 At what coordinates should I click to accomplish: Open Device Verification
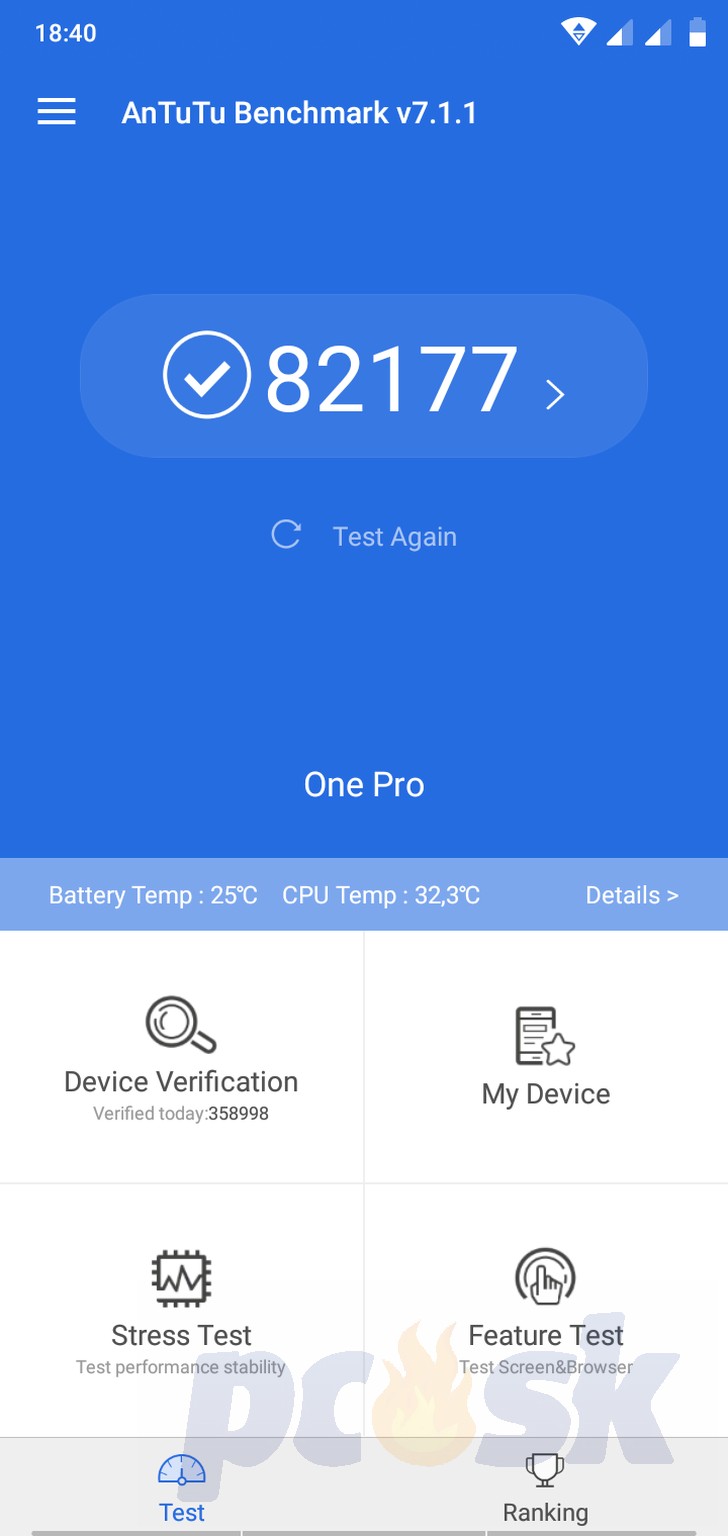(x=181, y=1057)
